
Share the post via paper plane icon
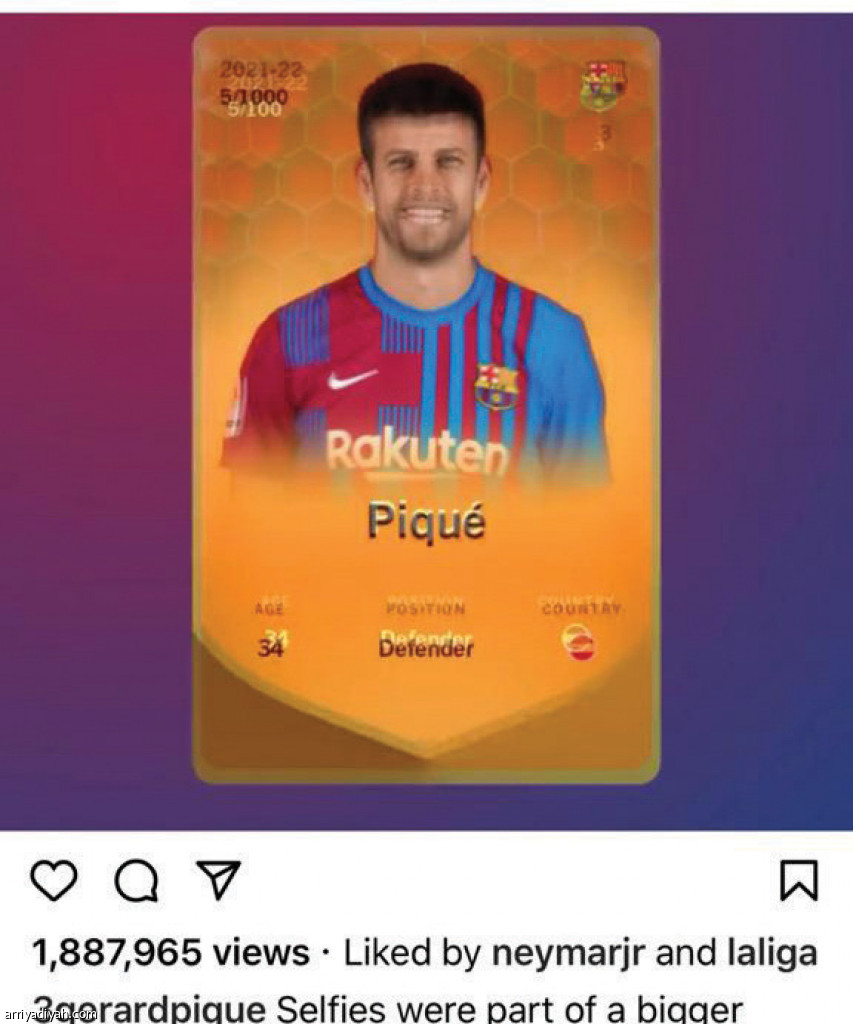click(x=217, y=879)
